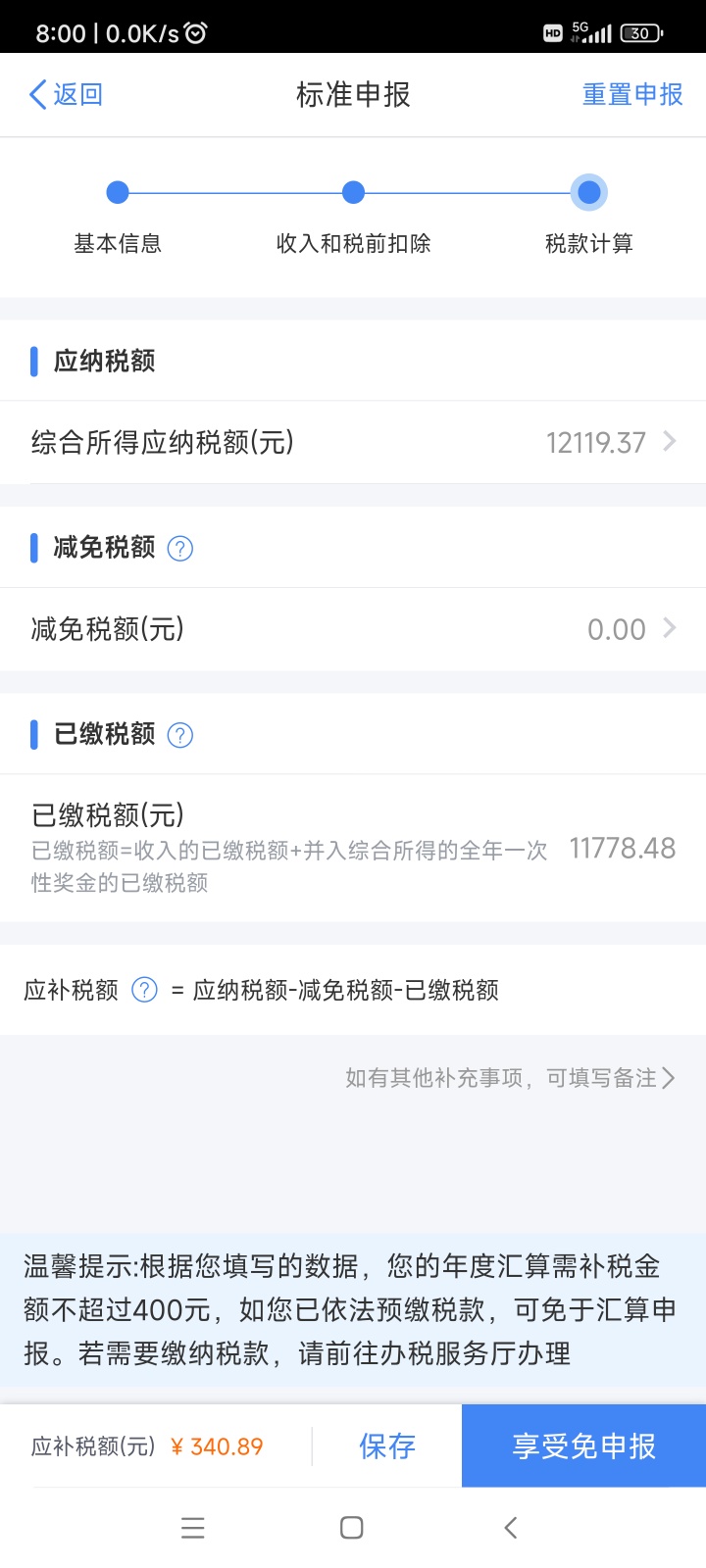The width and height of the screenshot is (706, 1568).
Task: Jump to the 基本信息 step
Action: tap(118, 216)
